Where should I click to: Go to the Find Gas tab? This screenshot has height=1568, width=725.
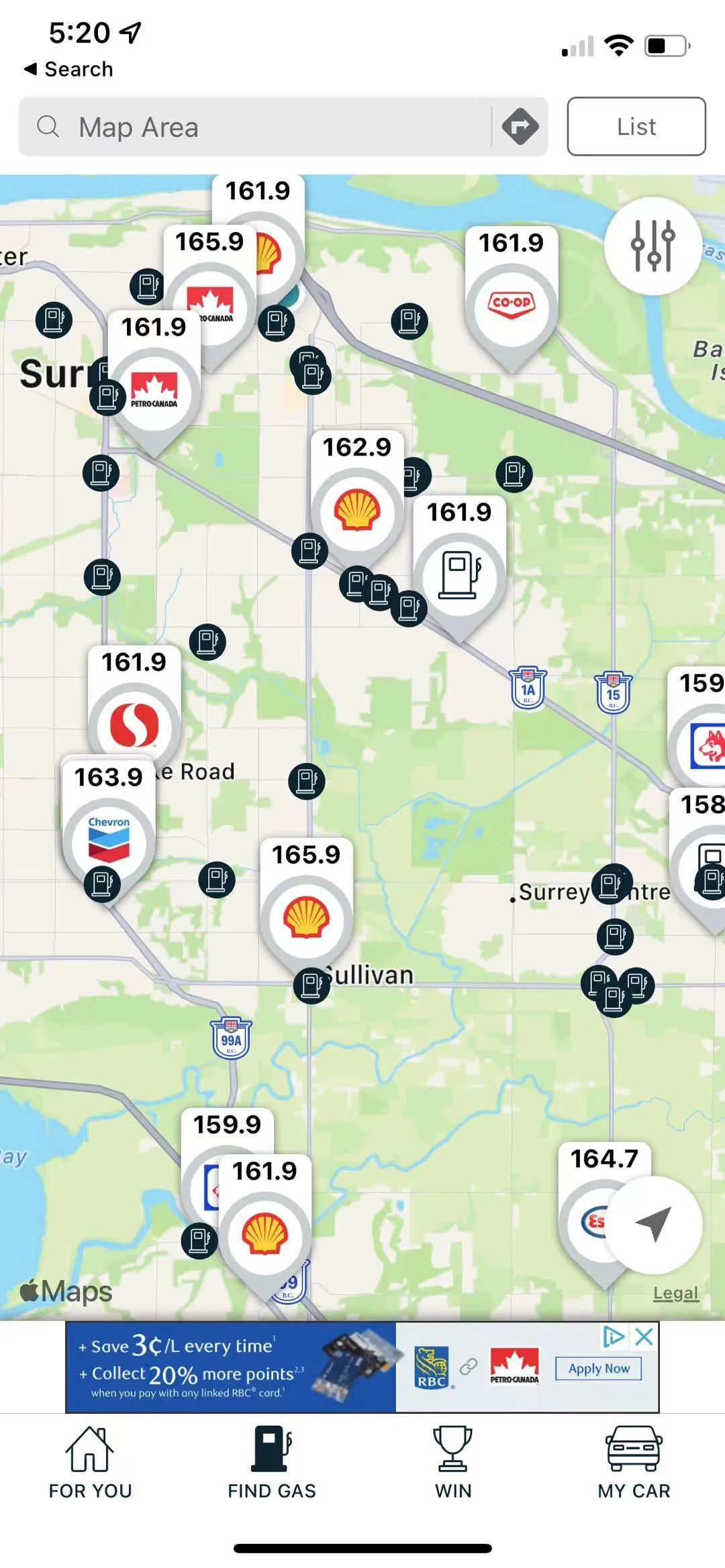(271, 1463)
